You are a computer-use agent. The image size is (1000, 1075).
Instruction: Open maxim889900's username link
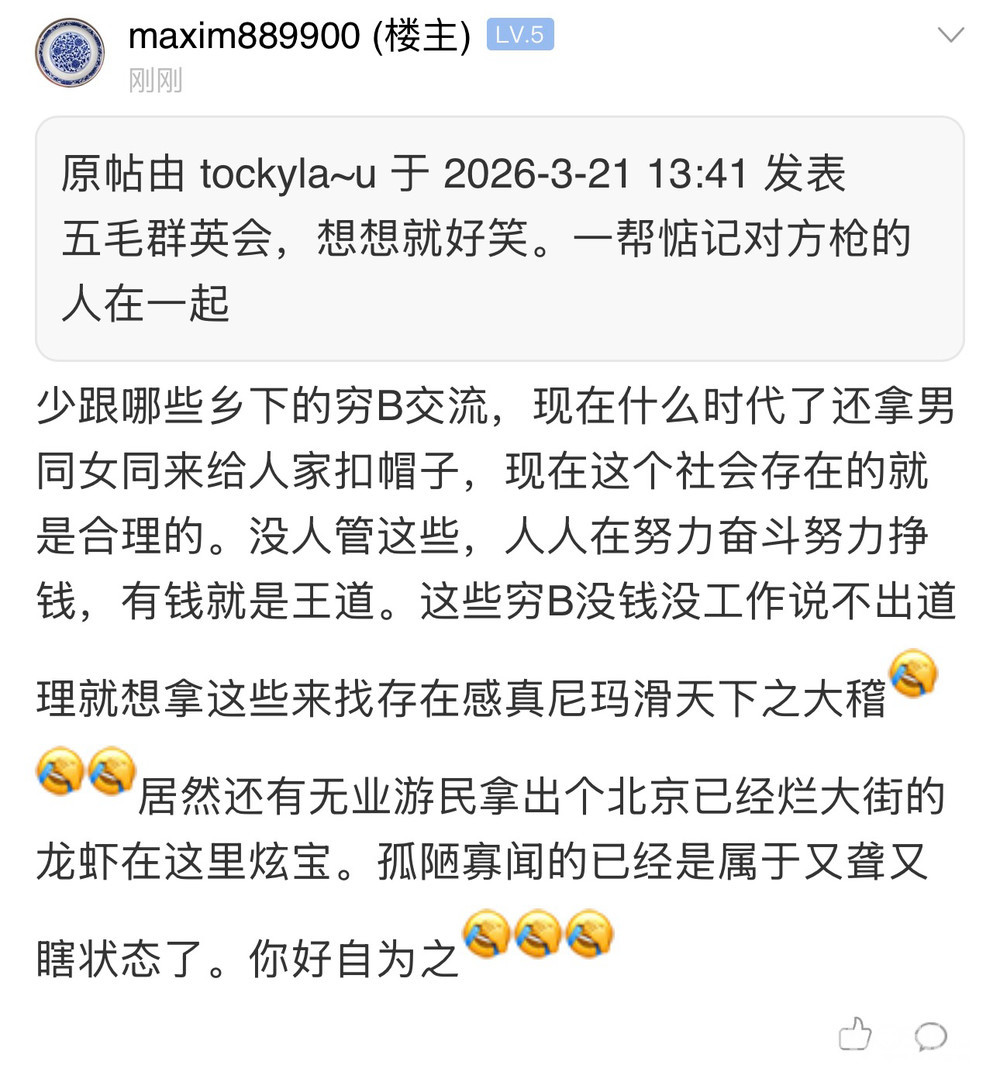click(x=244, y=36)
